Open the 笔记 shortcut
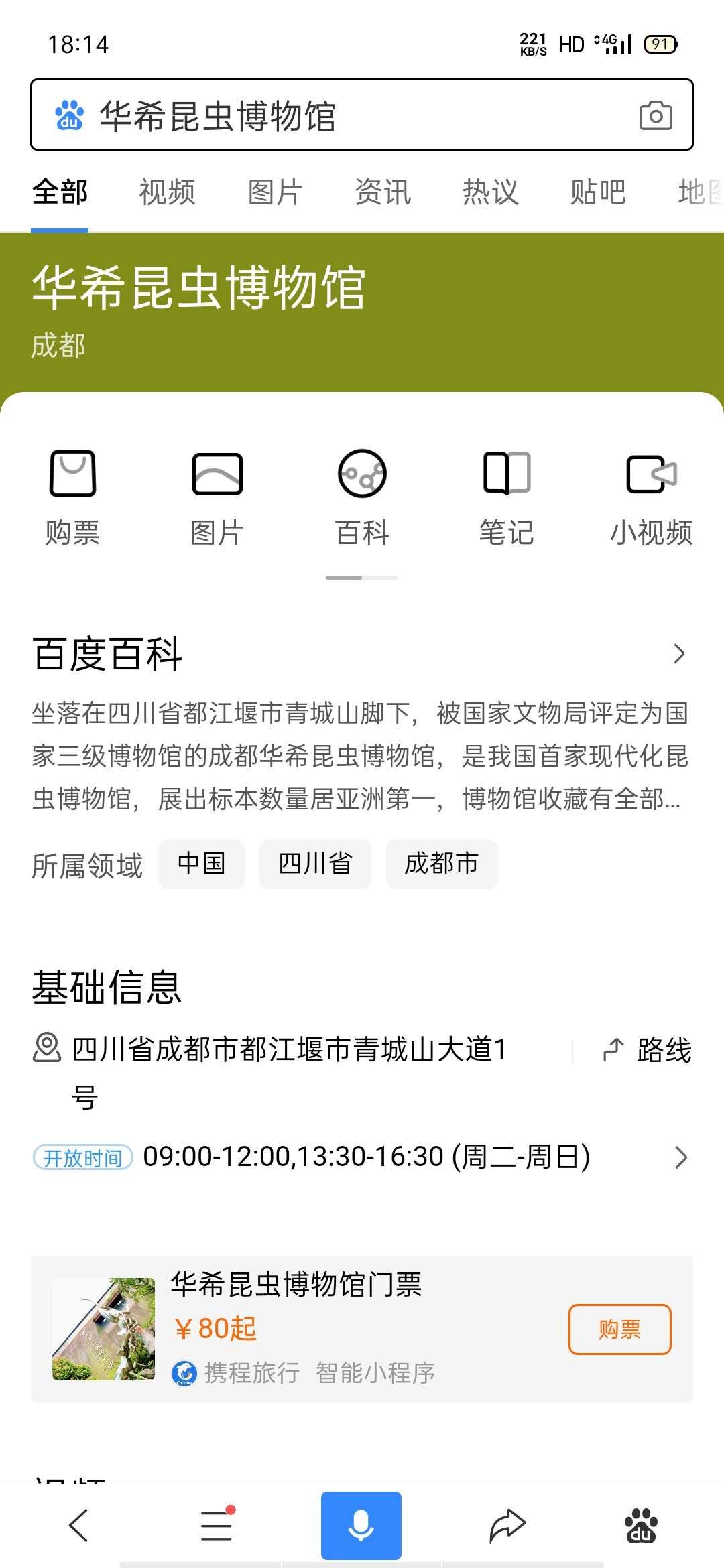Viewport: 724px width, 1568px height. tap(507, 497)
